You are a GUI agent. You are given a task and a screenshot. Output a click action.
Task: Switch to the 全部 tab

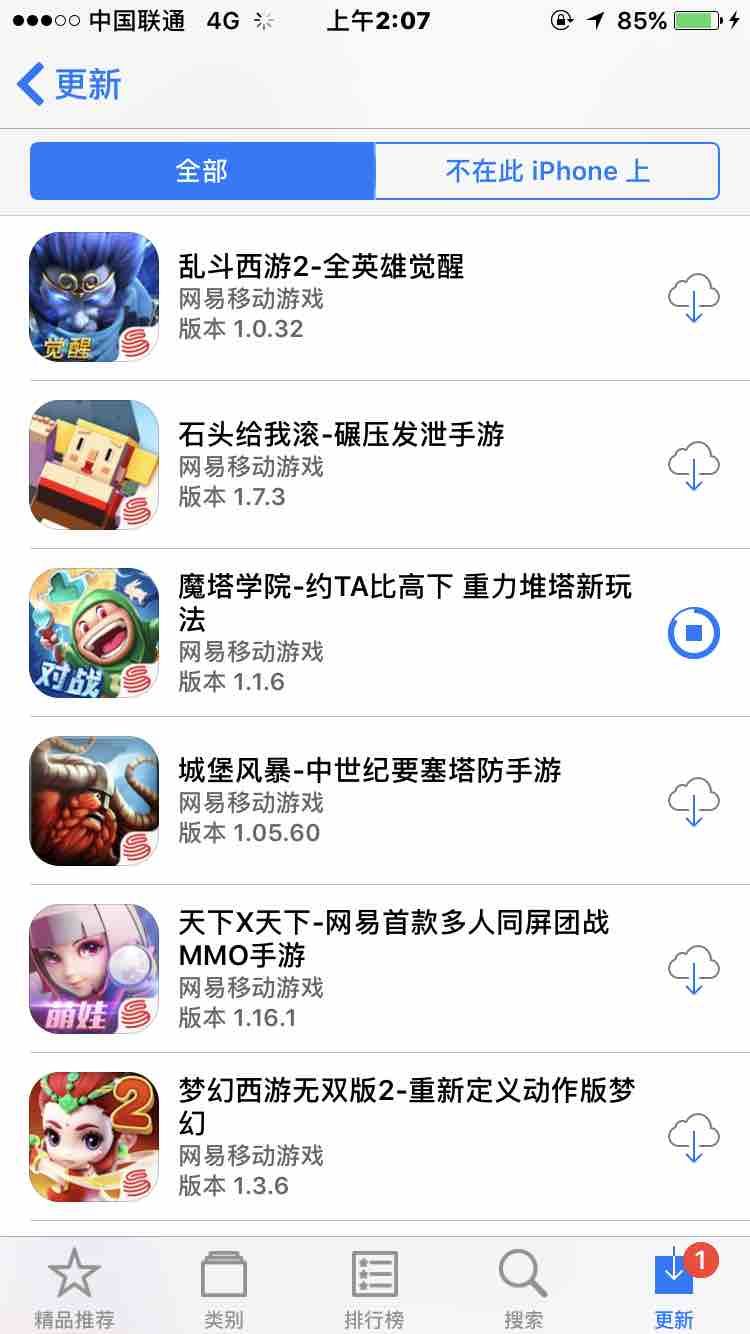[200, 171]
